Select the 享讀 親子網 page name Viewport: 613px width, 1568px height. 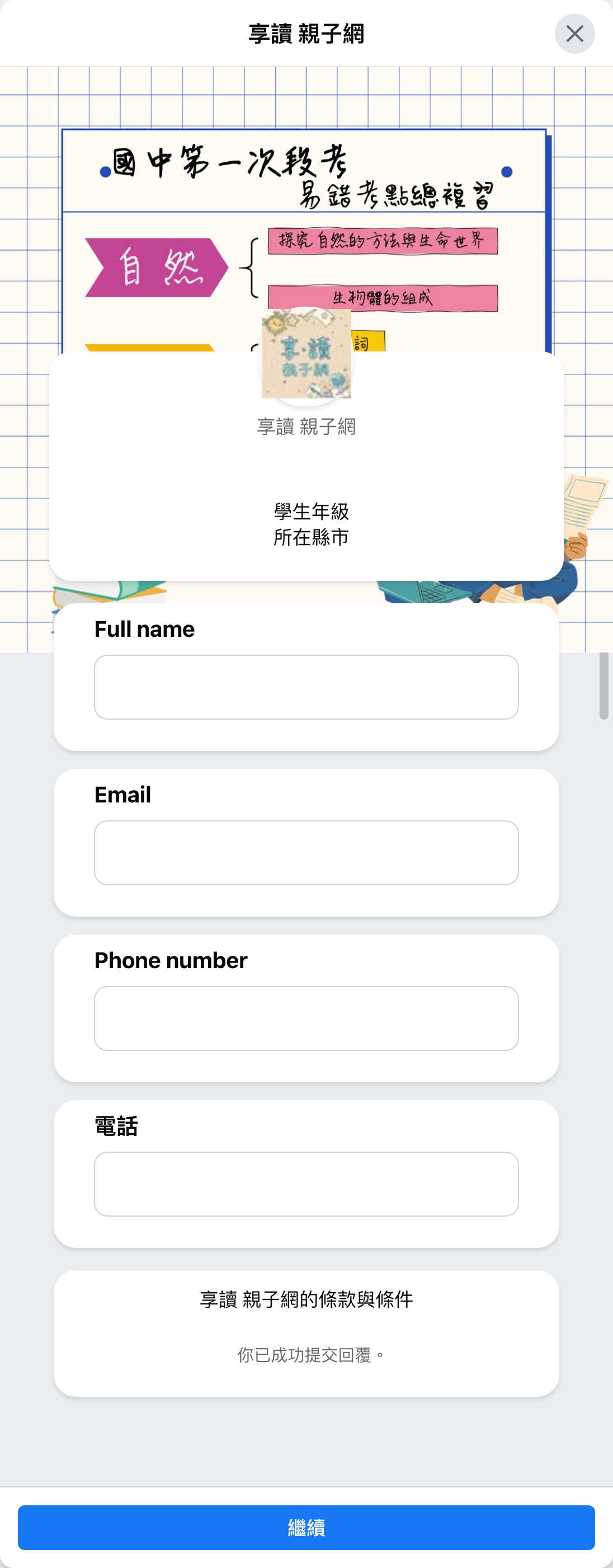point(306,428)
